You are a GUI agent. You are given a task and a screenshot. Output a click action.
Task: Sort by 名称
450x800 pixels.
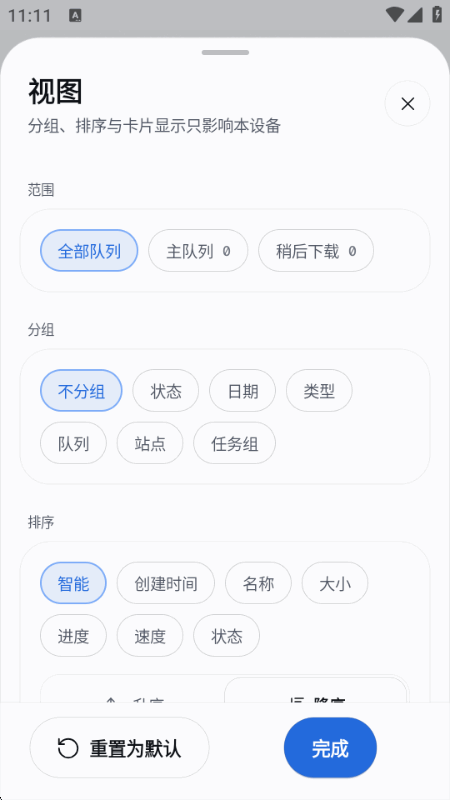pyautogui.click(x=258, y=583)
